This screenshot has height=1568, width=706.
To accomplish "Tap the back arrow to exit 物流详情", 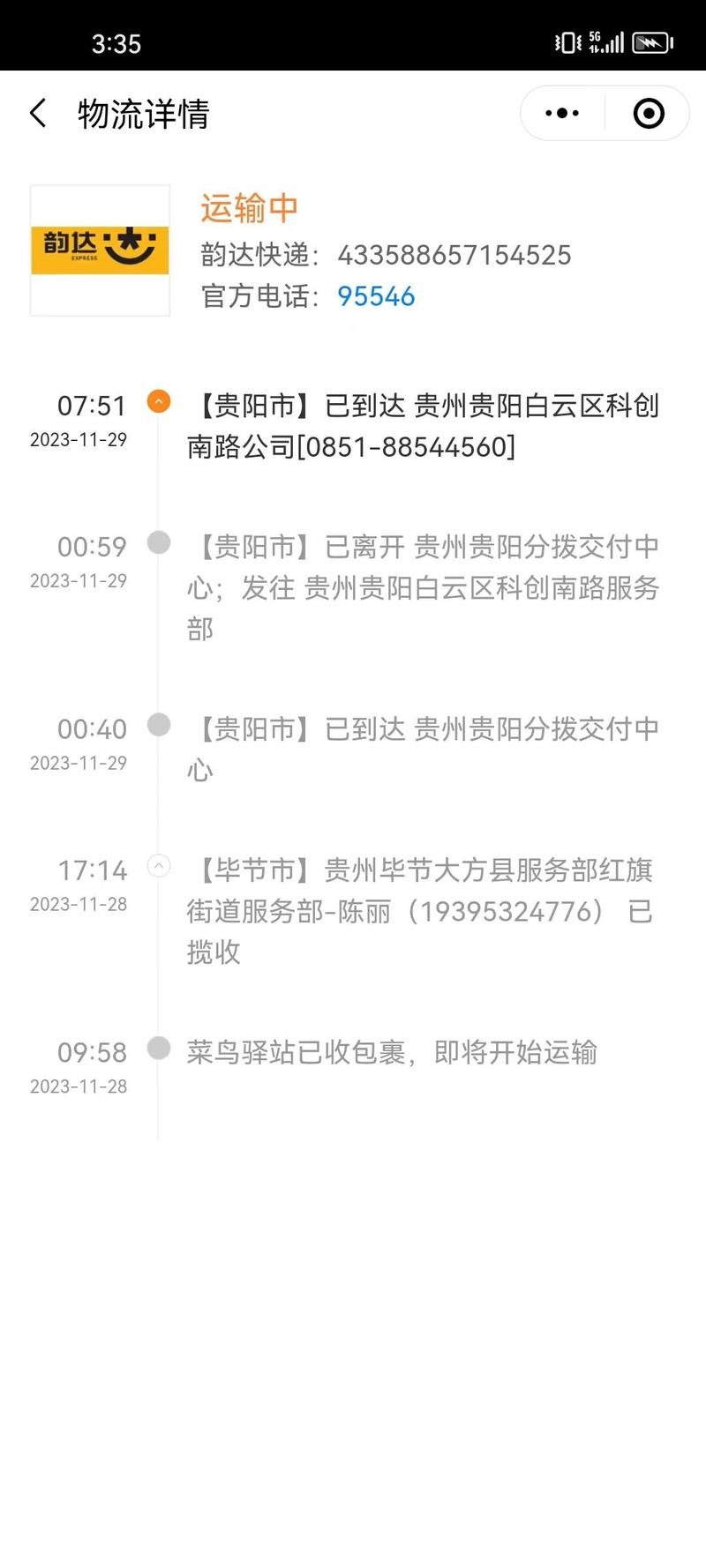I will (37, 113).
